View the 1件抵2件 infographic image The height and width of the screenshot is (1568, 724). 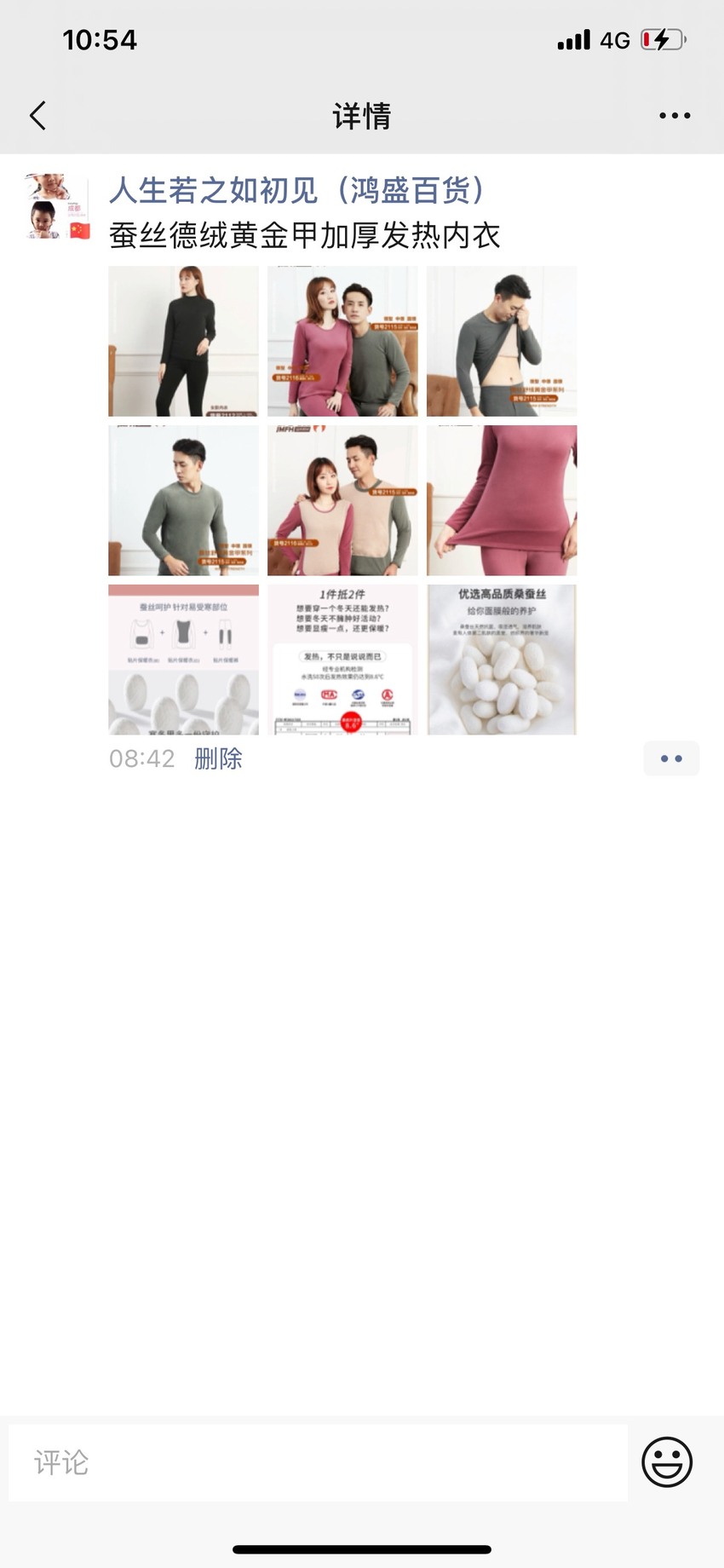(342, 660)
